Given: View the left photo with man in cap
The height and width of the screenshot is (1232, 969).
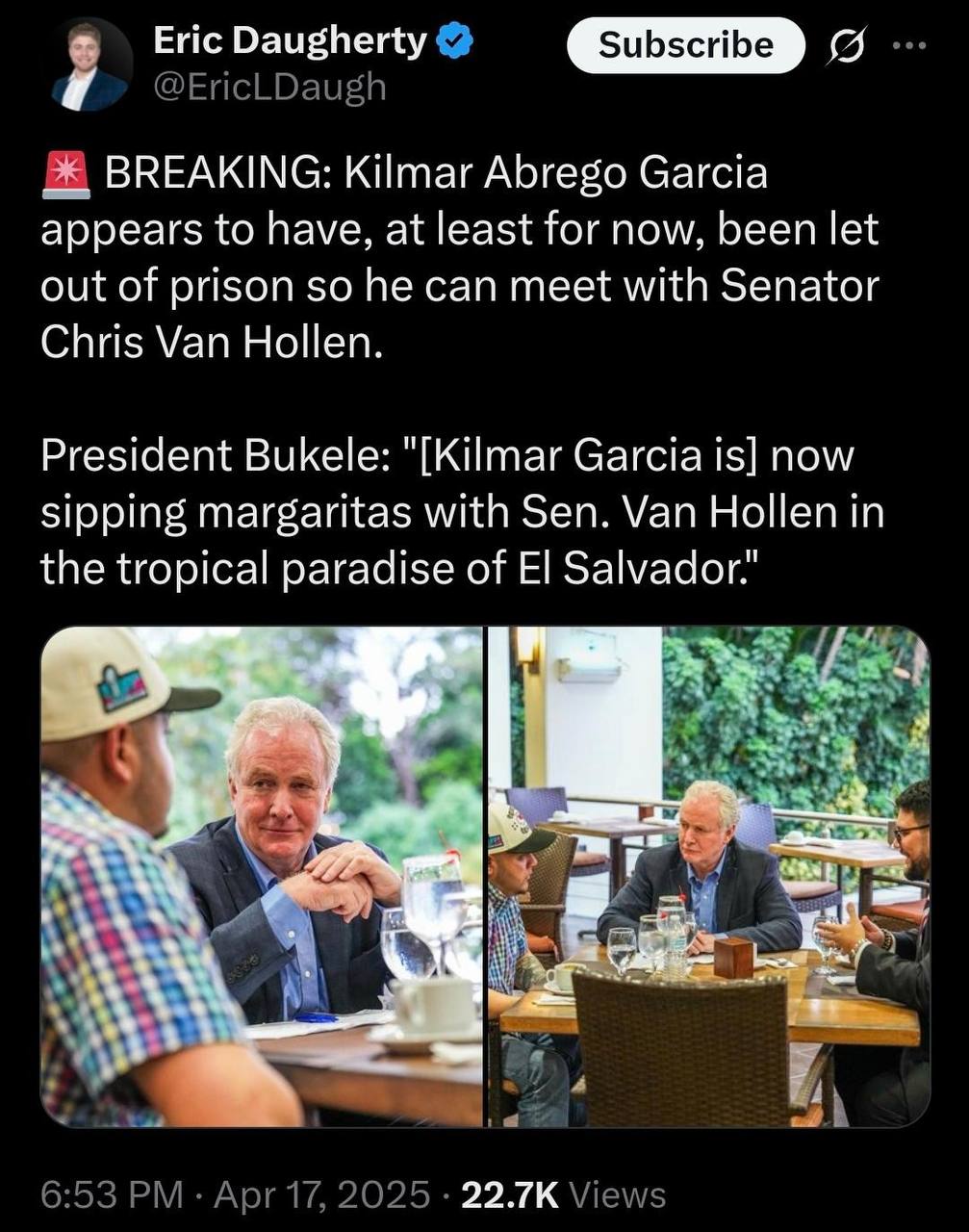Looking at the screenshot, I should (x=262, y=876).
